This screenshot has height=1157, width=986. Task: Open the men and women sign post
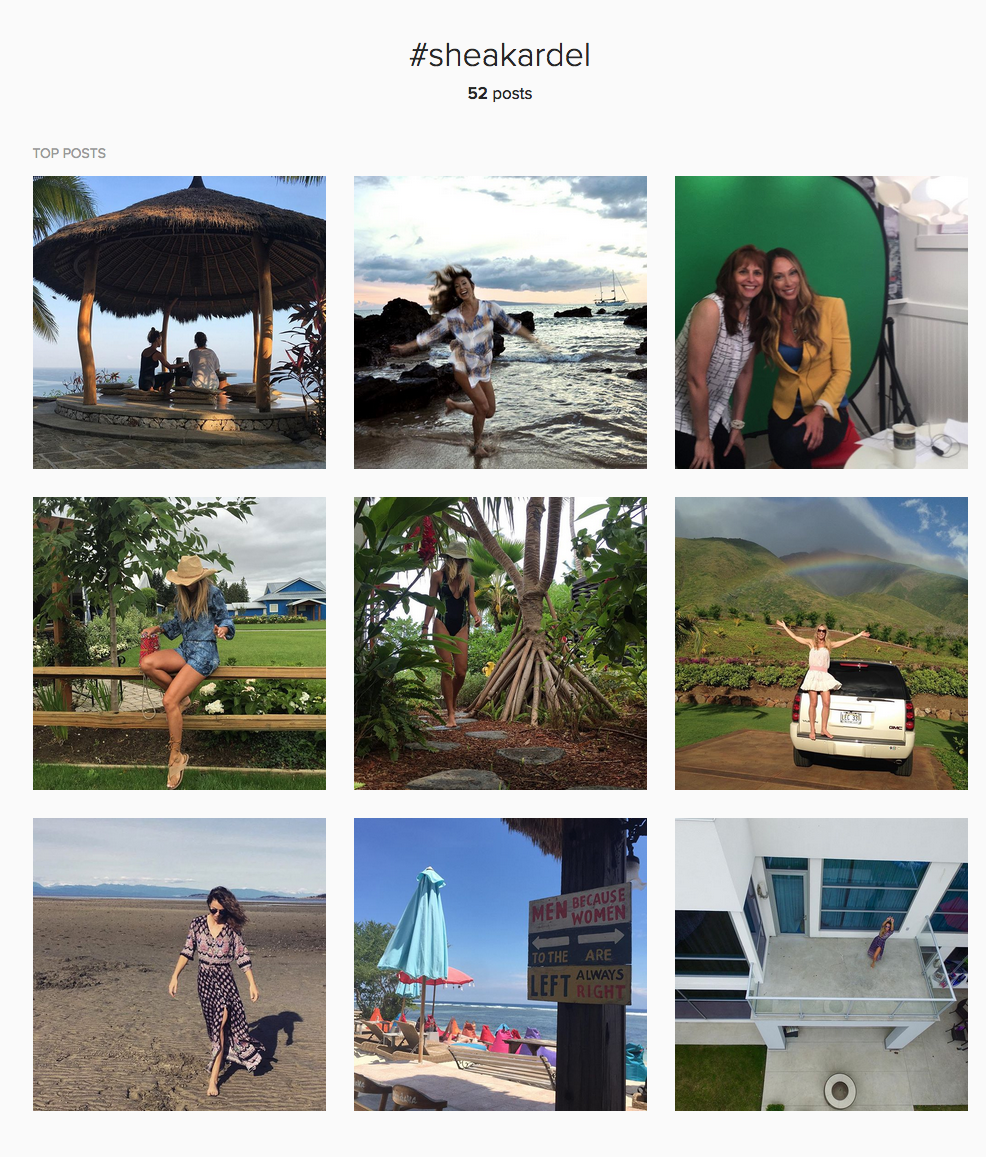[500, 964]
